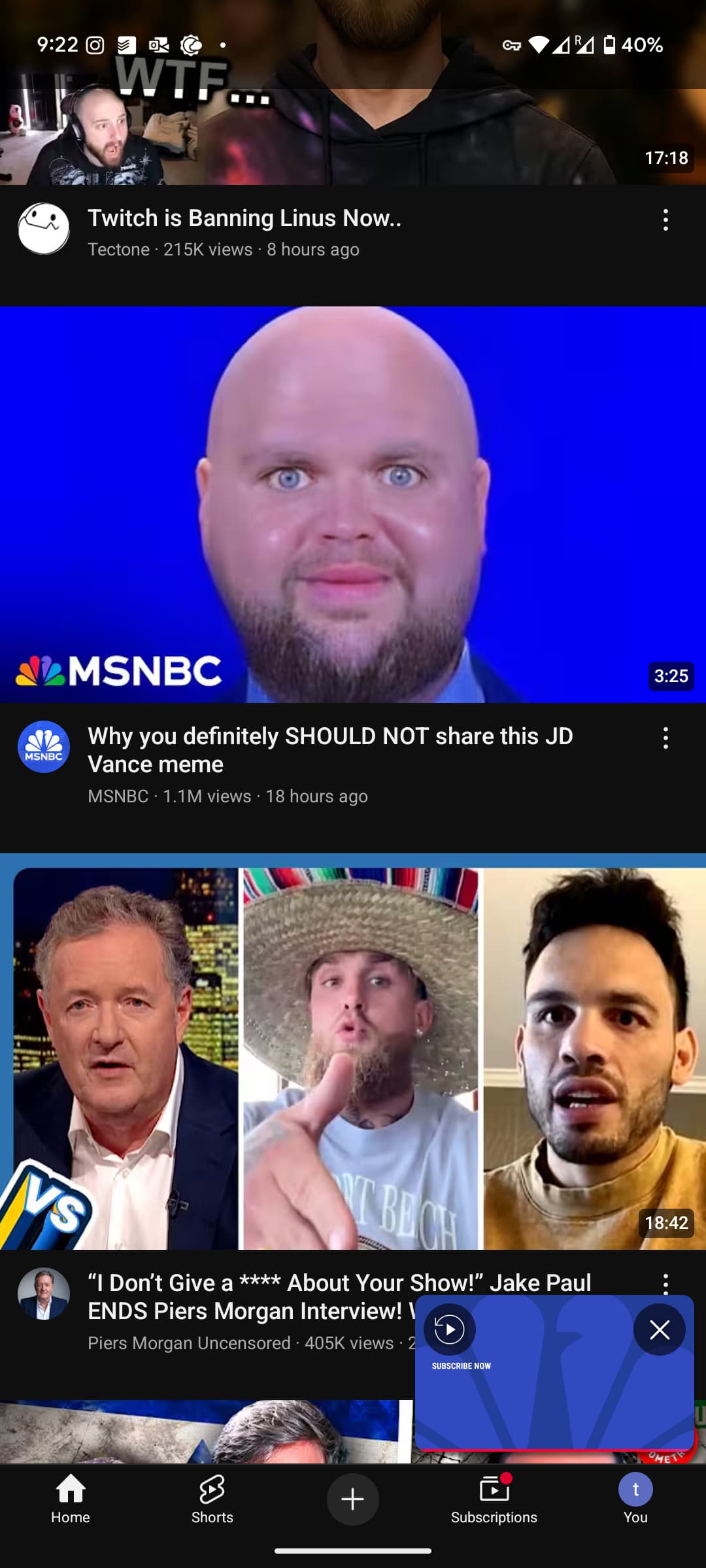The width and height of the screenshot is (706, 1568).
Task: Play the Jake Paul Piers Morgan interview video
Action: pyautogui.click(x=353, y=1051)
